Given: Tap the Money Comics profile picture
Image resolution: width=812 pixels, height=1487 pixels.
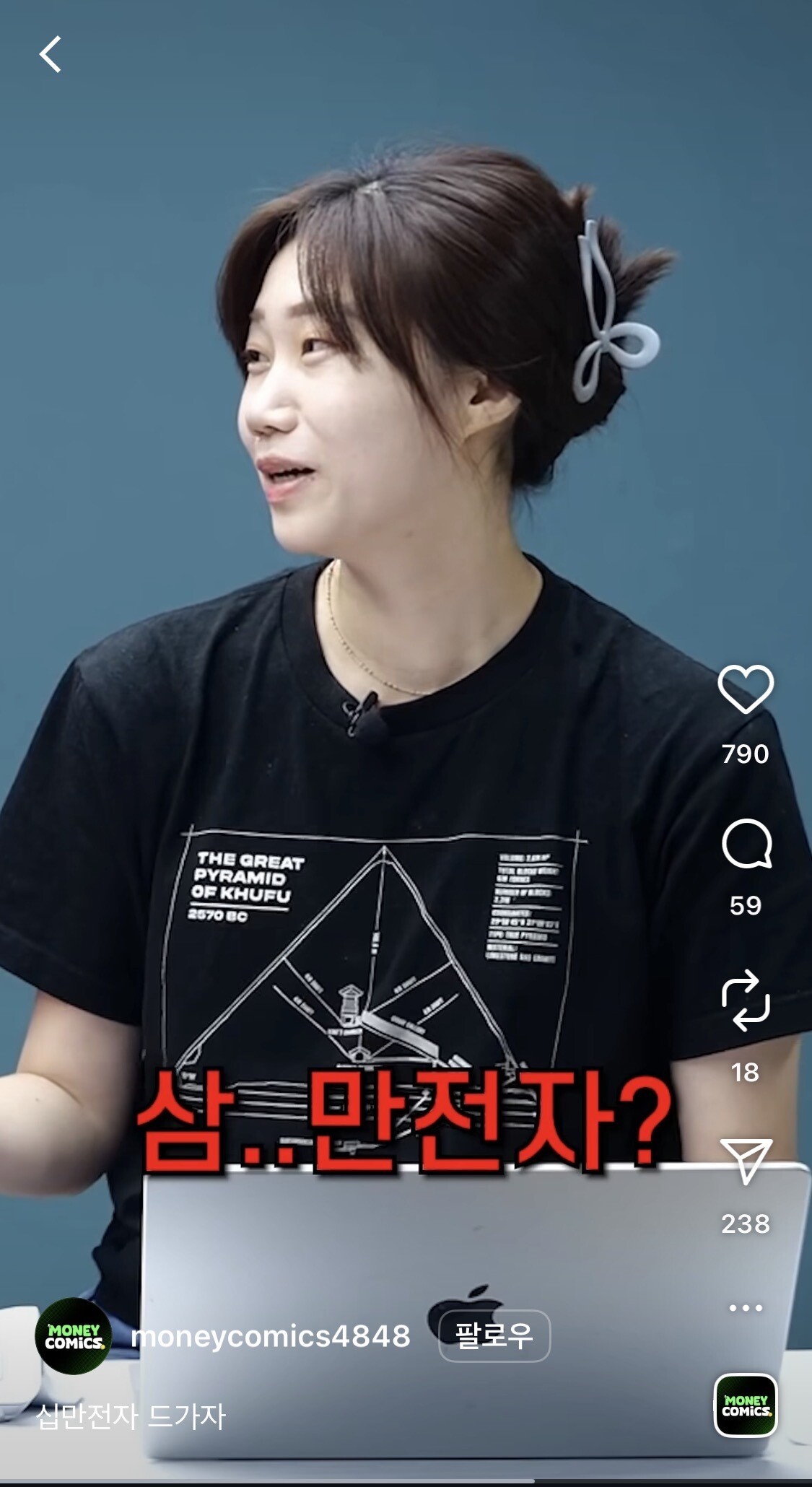Looking at the screenshot, I should (74, 1335).
